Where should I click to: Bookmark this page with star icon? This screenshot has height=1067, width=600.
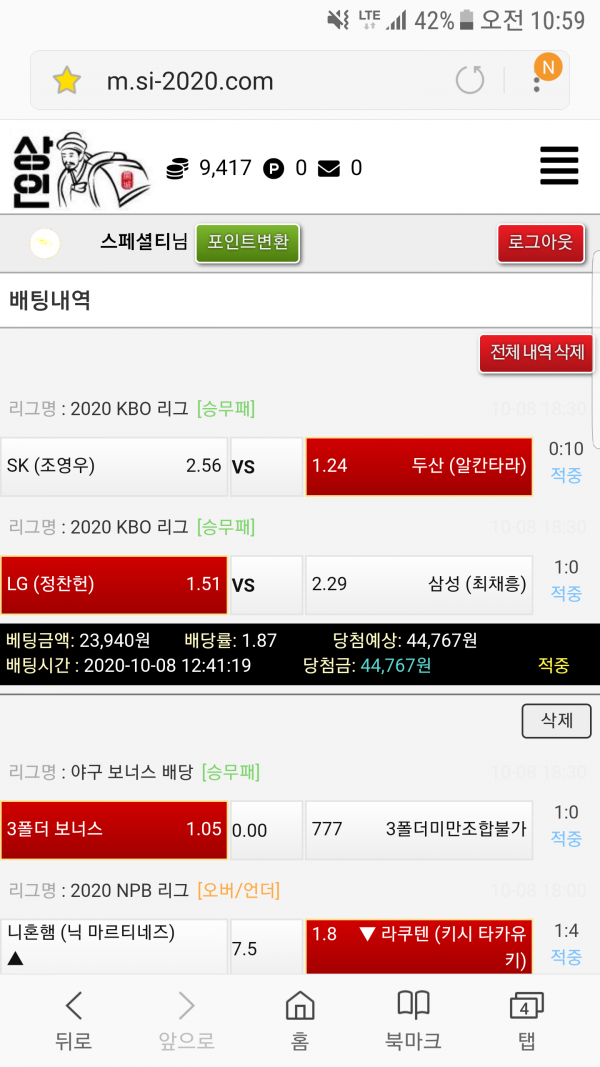pos(66,81)
